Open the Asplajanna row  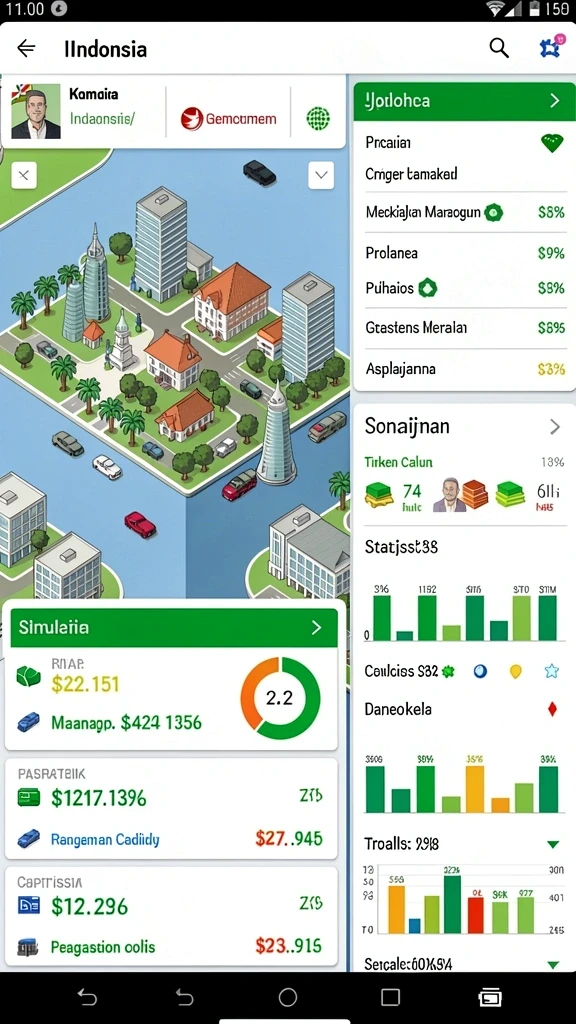[x=465, y=369]
